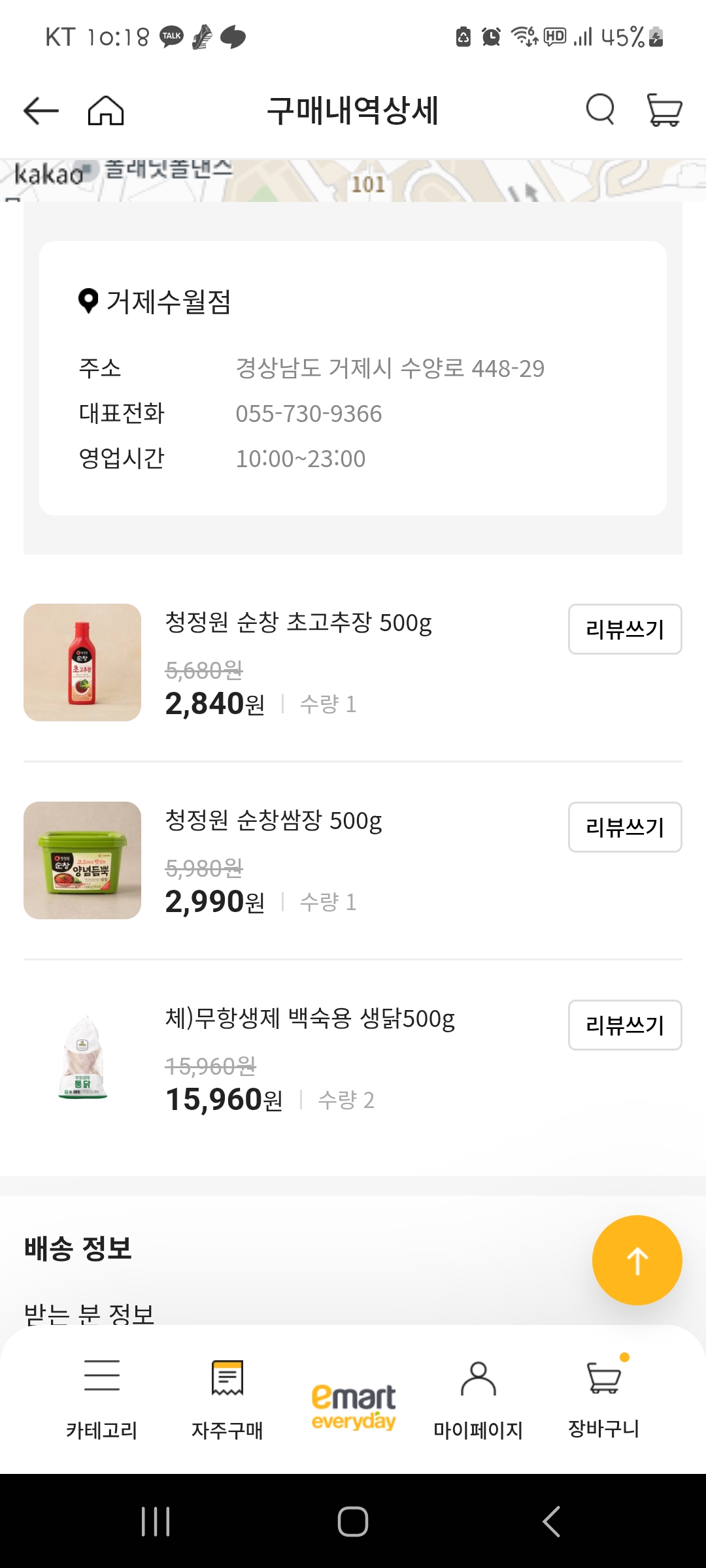The width and height of the screenshot is (706, 1568).
Task: Open the shopping cart icon at top right
Action: pyautogui.click(x=663, y=110)
